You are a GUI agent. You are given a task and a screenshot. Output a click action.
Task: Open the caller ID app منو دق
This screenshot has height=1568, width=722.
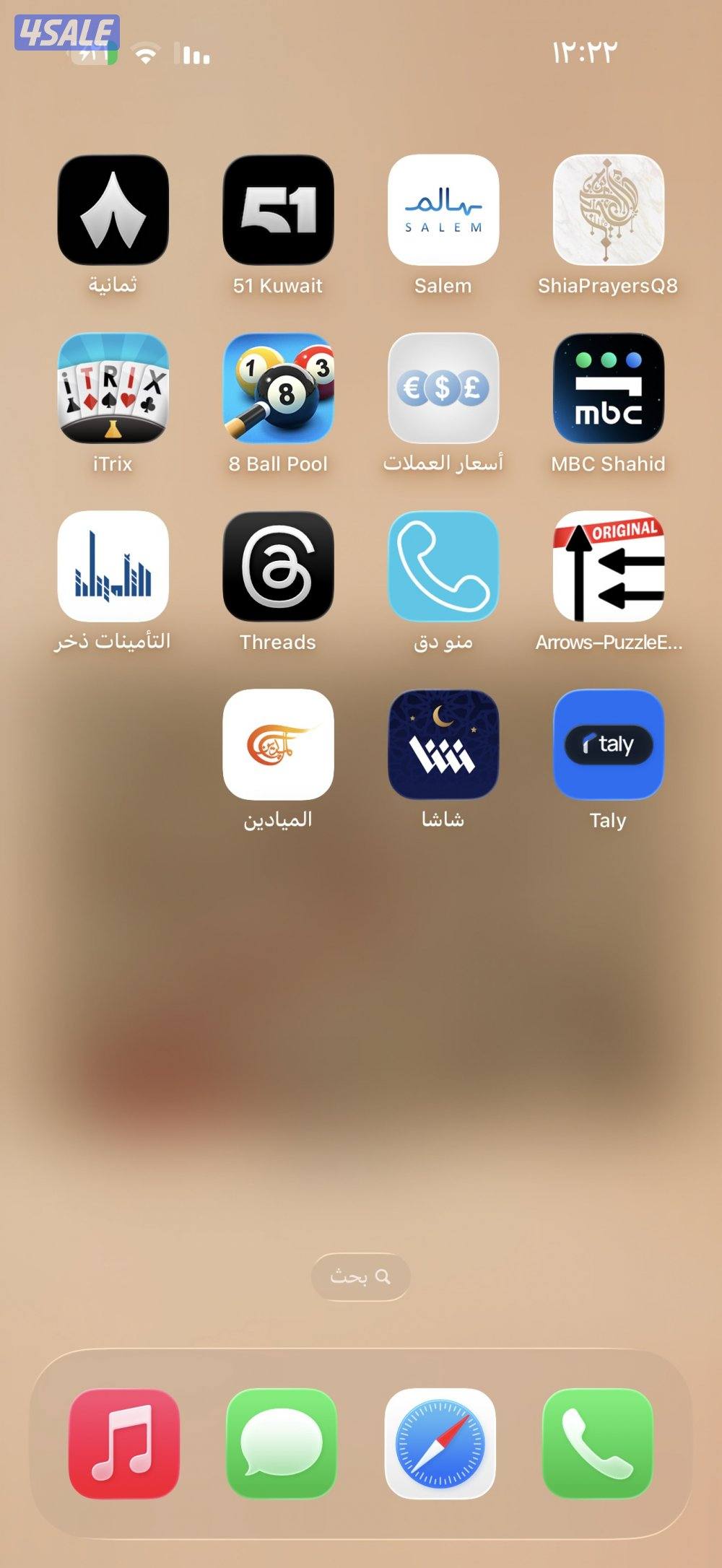[443, 567]
